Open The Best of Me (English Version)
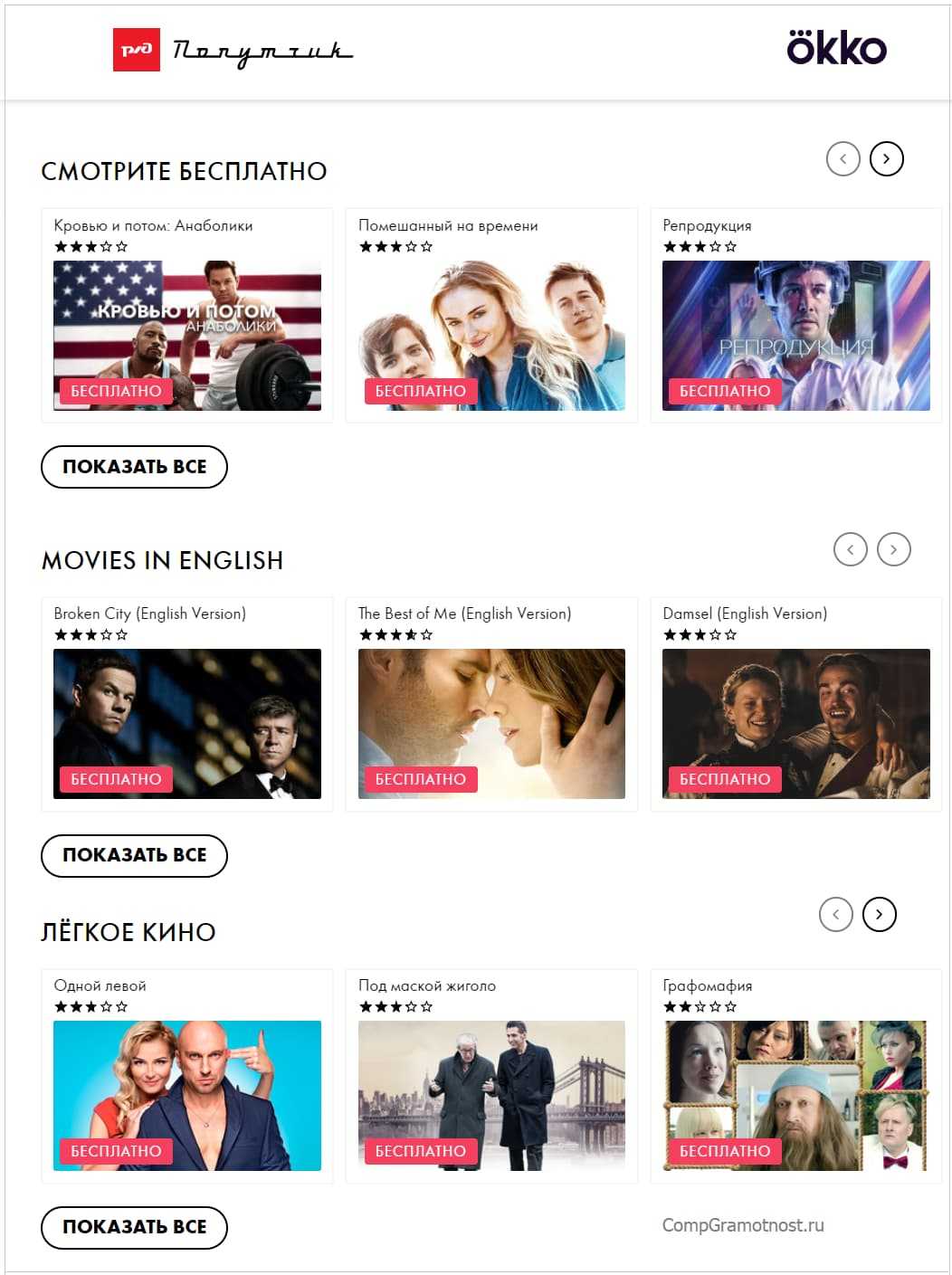Screen dimensions: 952x1275 point(491,723)
